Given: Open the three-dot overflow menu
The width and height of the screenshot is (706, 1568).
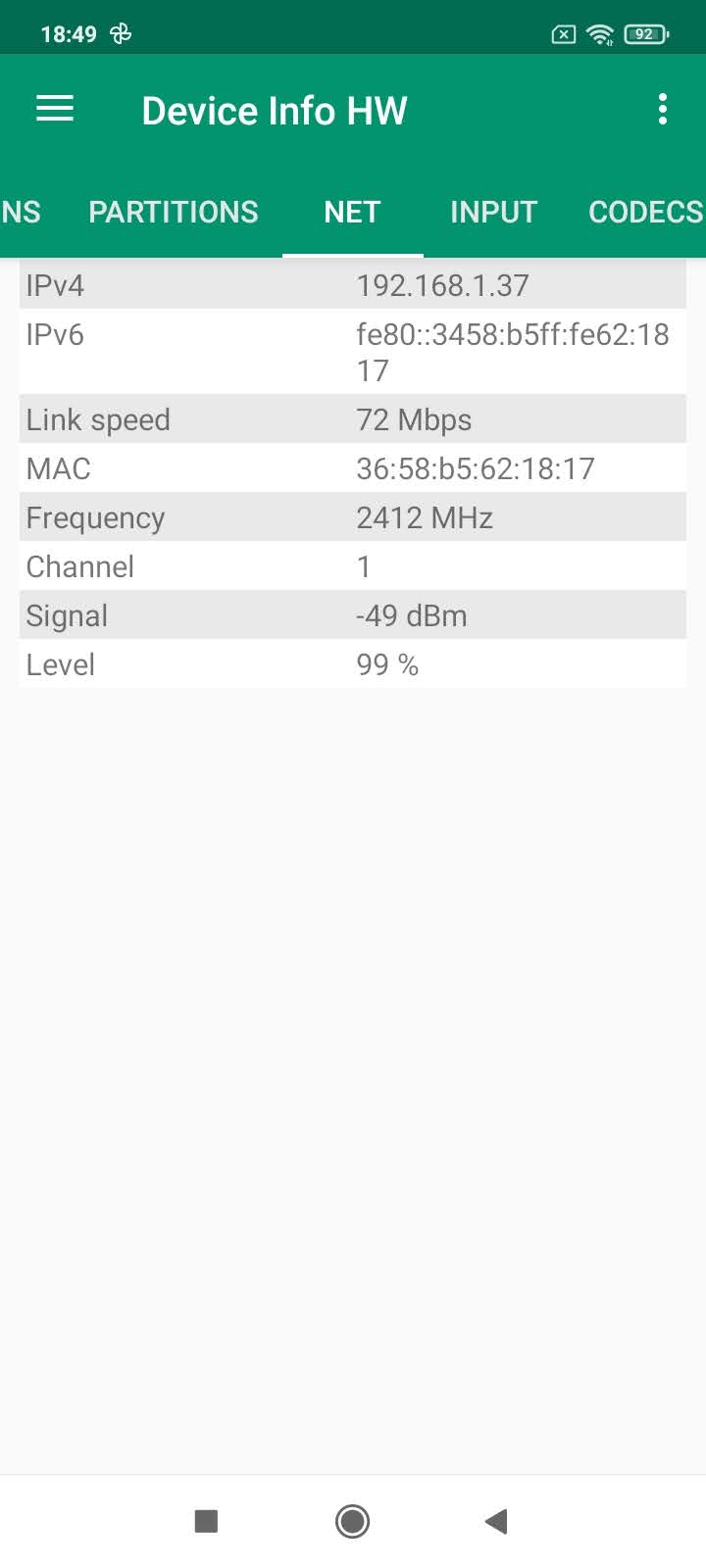Looking at the screenshot, I should (x=663, y=109).
